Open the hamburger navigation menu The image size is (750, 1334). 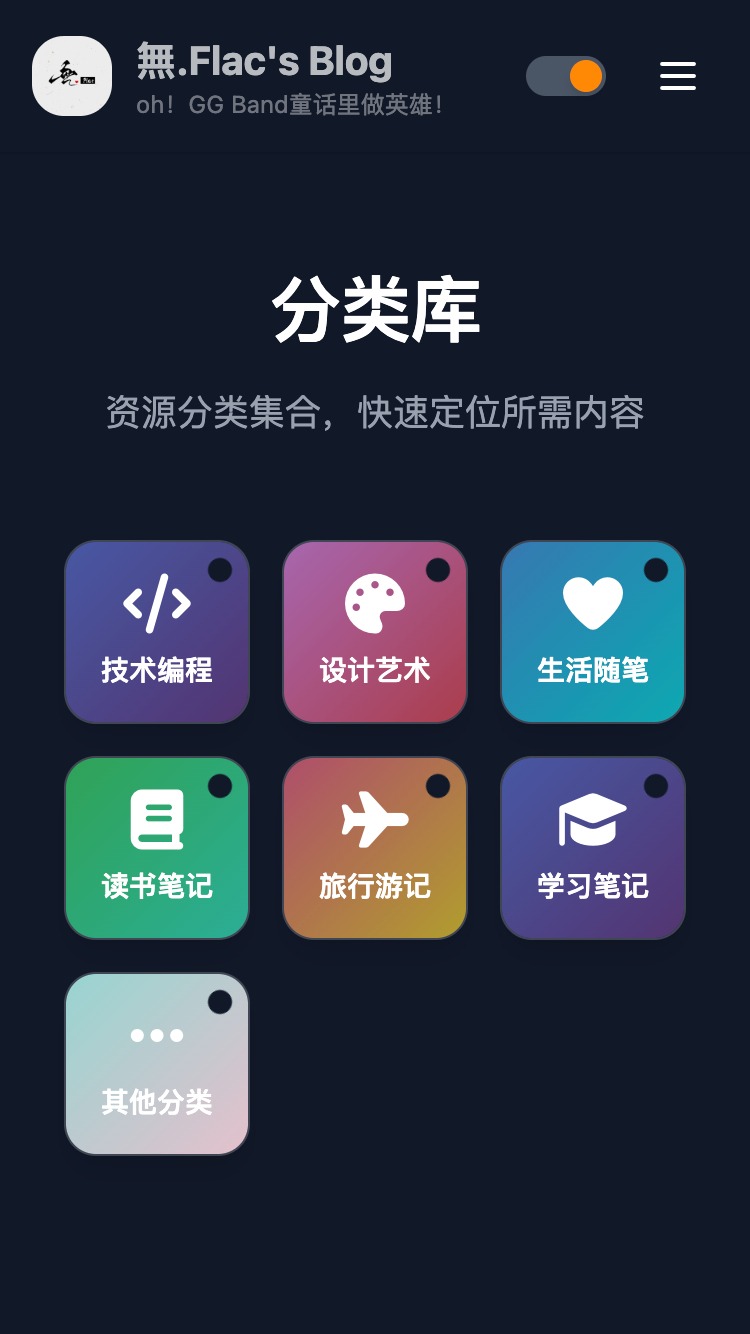pyautogui.click(x=677, y=76)
